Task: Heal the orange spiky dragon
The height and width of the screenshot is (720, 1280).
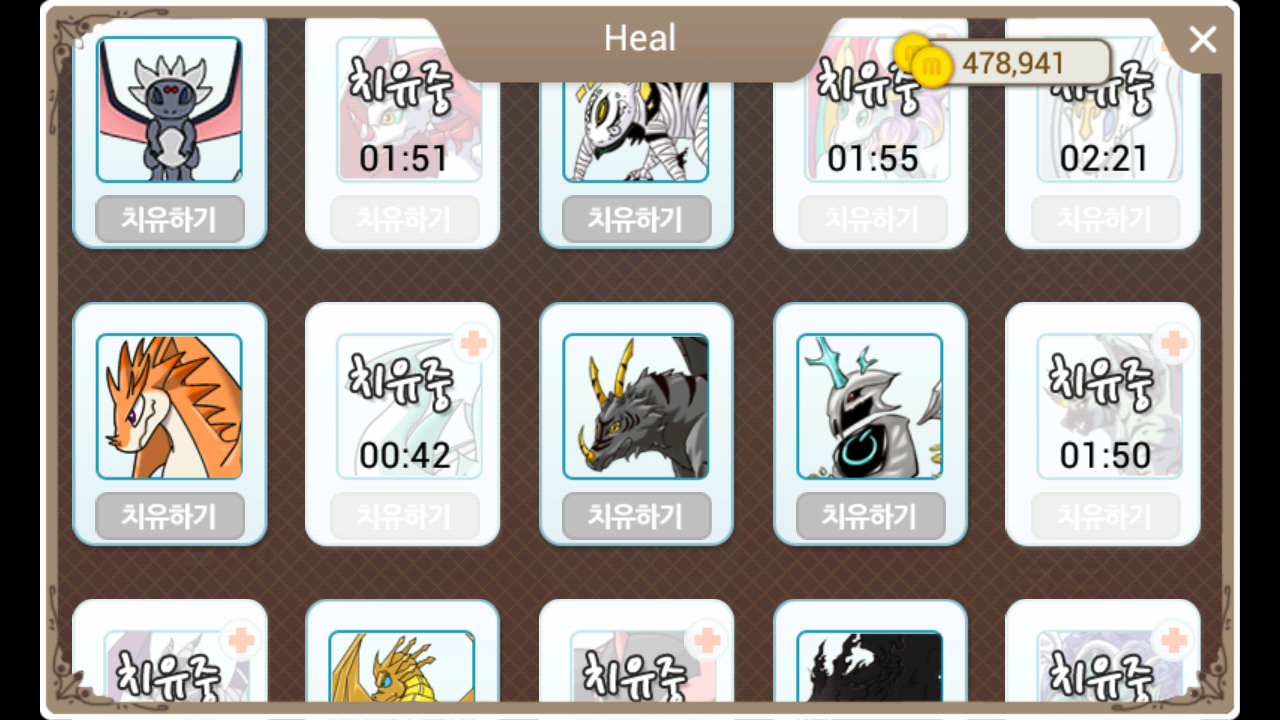Action: (x=169, y=516)
